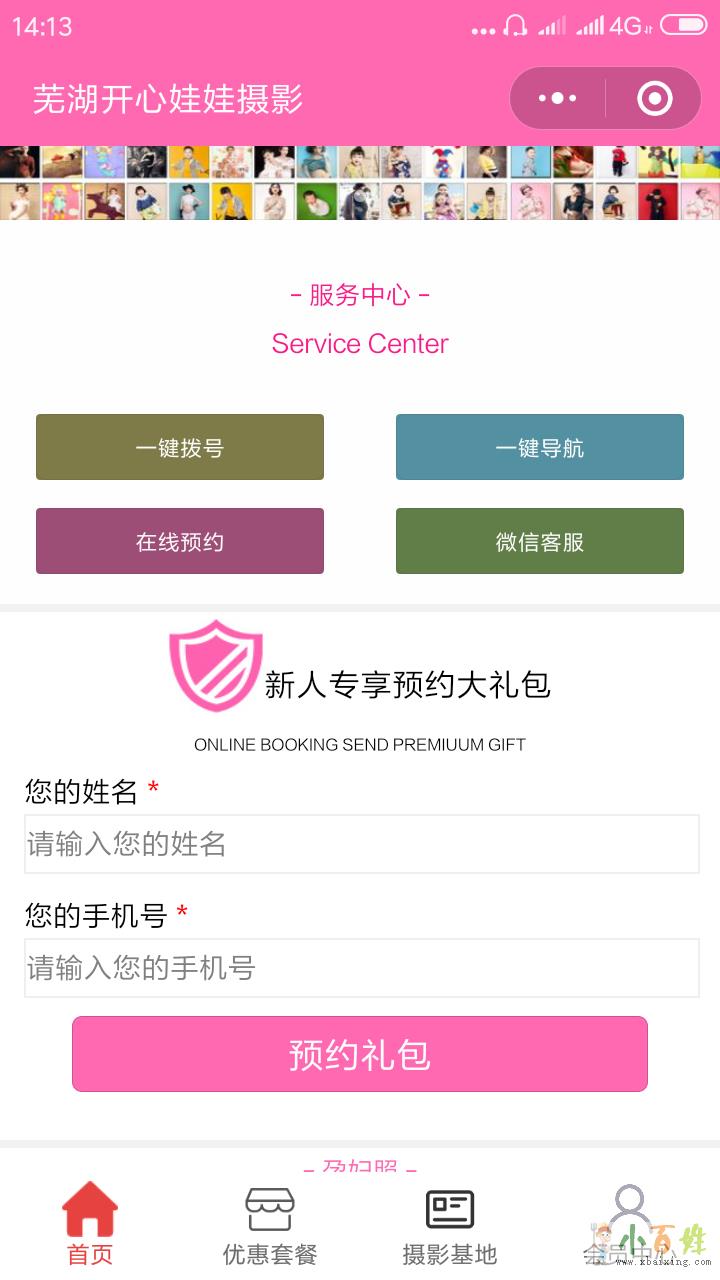The image size is (720, 1280).
Task: Open the 摄影基地 tab
Action: (450, 1224)
